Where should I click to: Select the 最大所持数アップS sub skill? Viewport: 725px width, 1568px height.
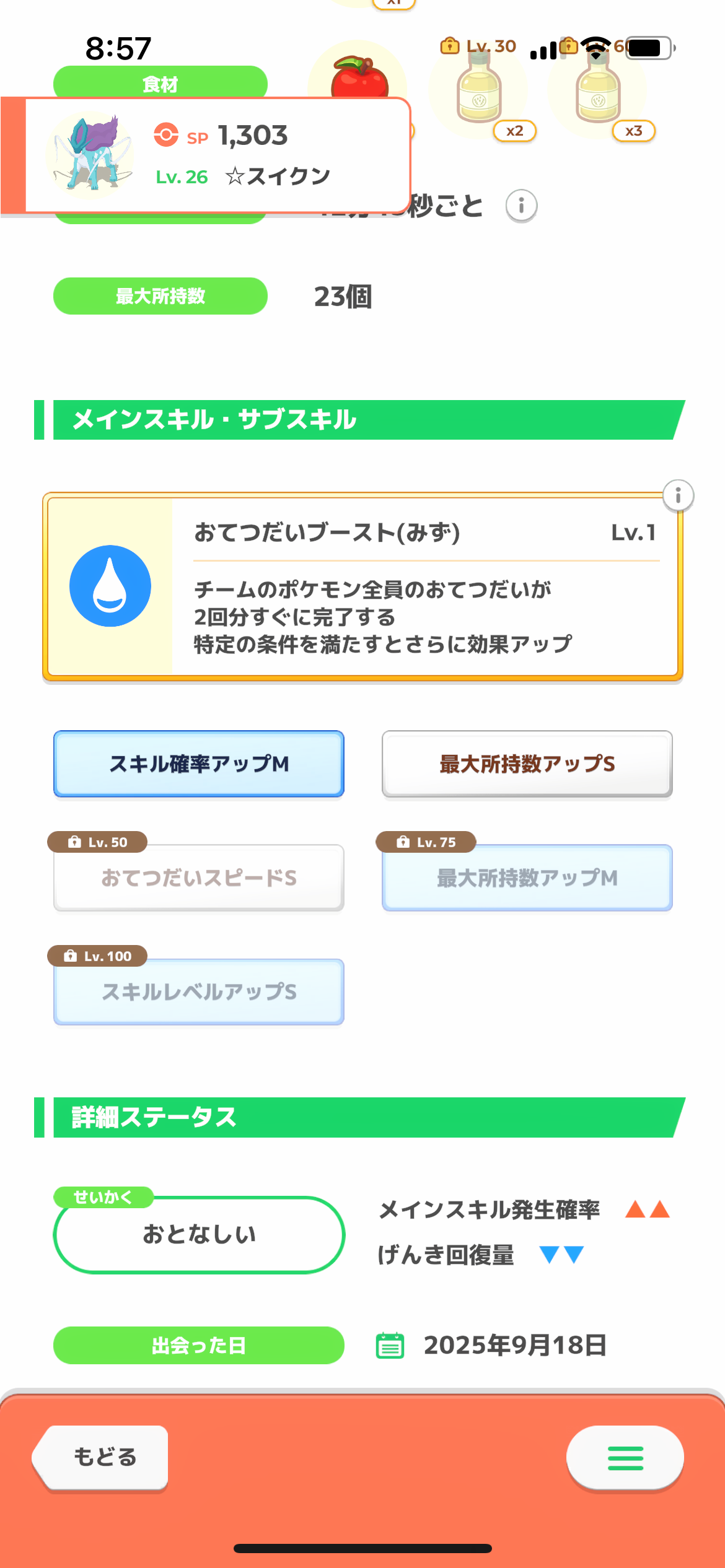(527, 764)
